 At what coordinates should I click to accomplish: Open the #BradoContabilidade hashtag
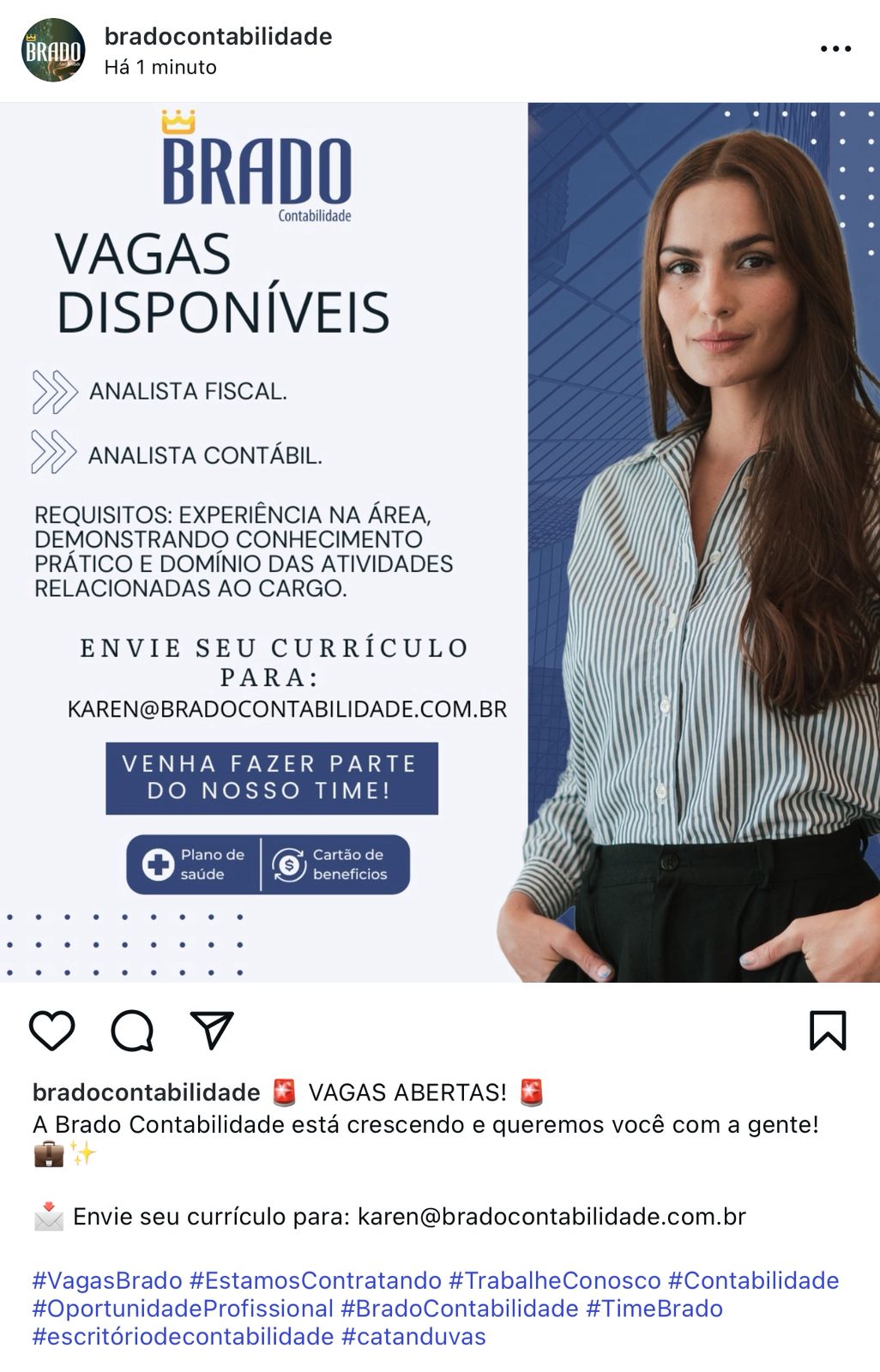(x=460, y=1309)
